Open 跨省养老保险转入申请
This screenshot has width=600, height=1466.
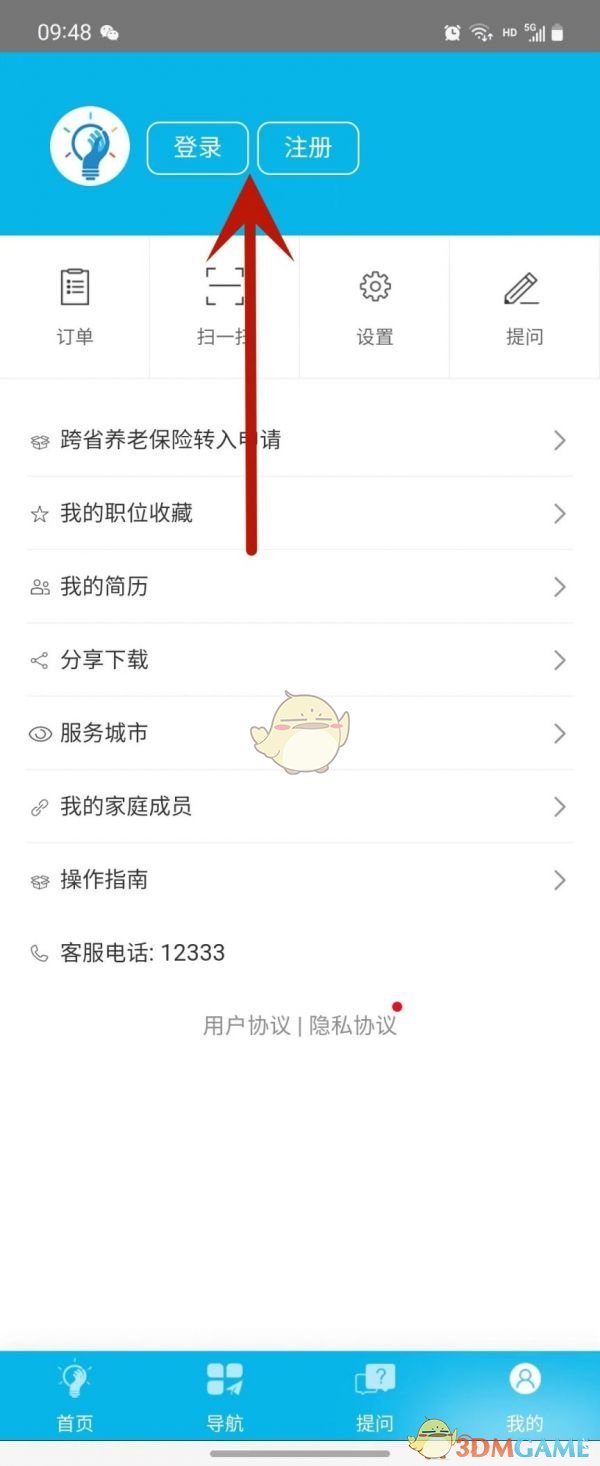(x=300, y=440)
